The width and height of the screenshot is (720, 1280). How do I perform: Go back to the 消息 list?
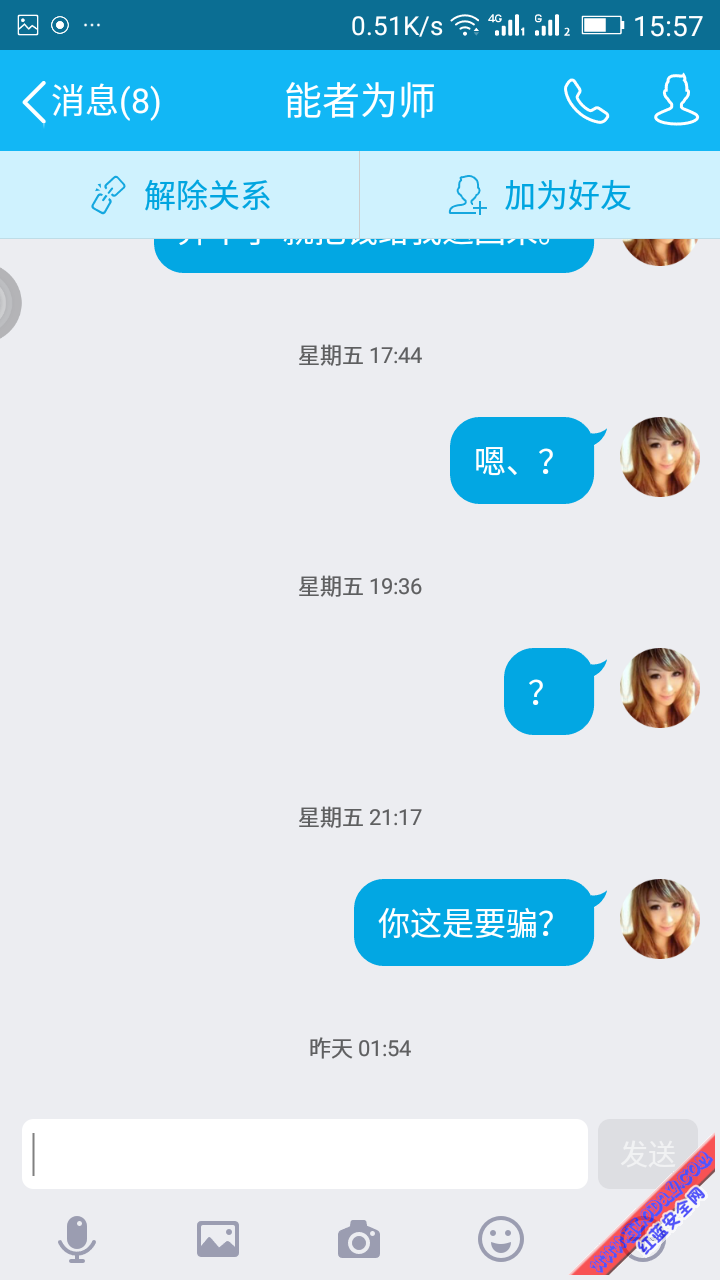pos(90,101)
